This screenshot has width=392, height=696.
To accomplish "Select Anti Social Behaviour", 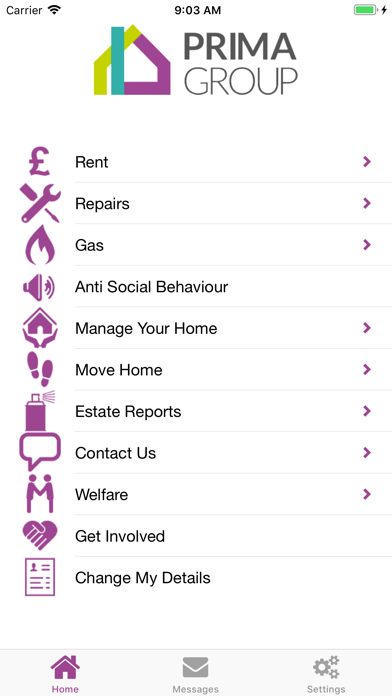I will tap(196, 287).
